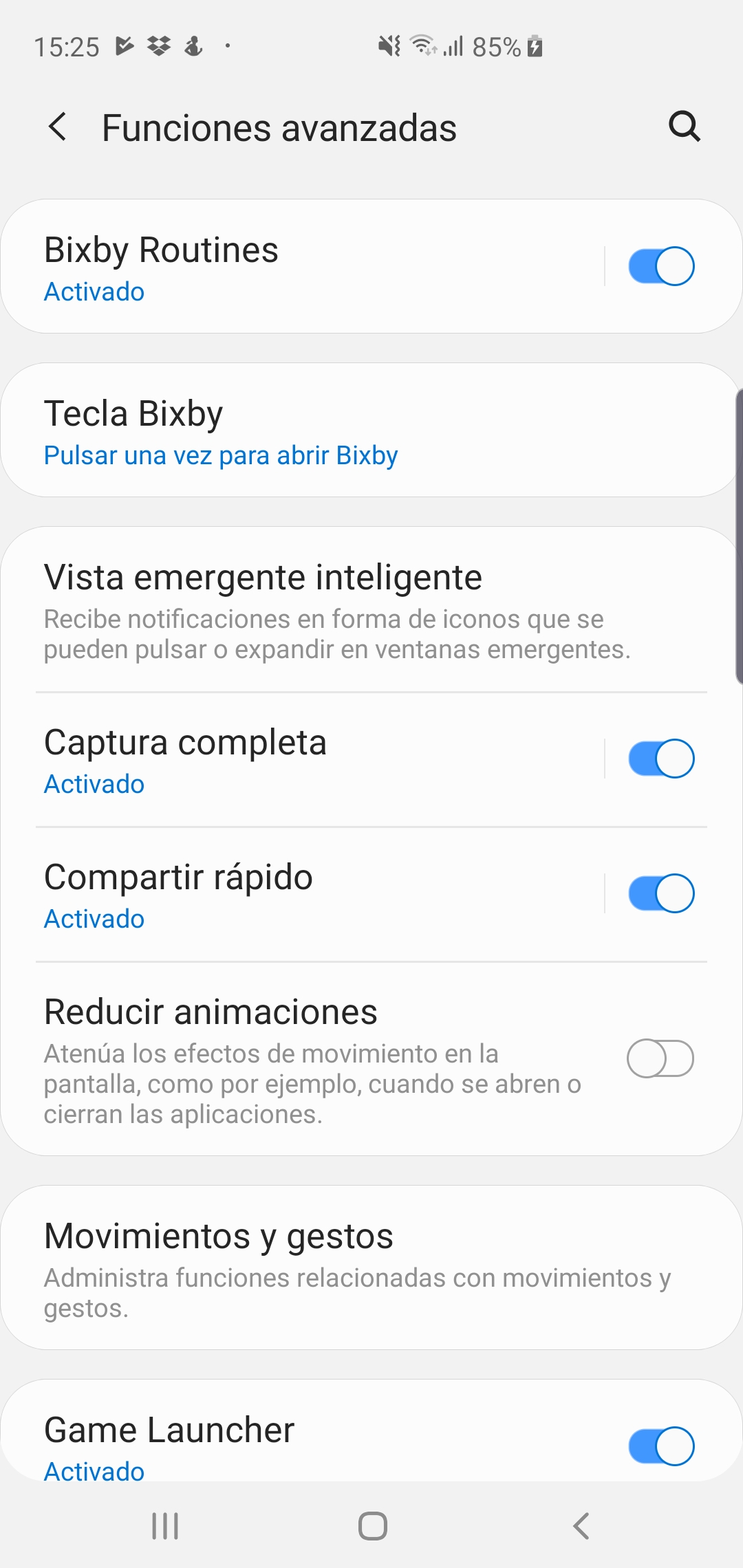The height and width of the screenshot is (1568, 743).
Task: Open Captura completa details
Action: (x=303, y=760)
